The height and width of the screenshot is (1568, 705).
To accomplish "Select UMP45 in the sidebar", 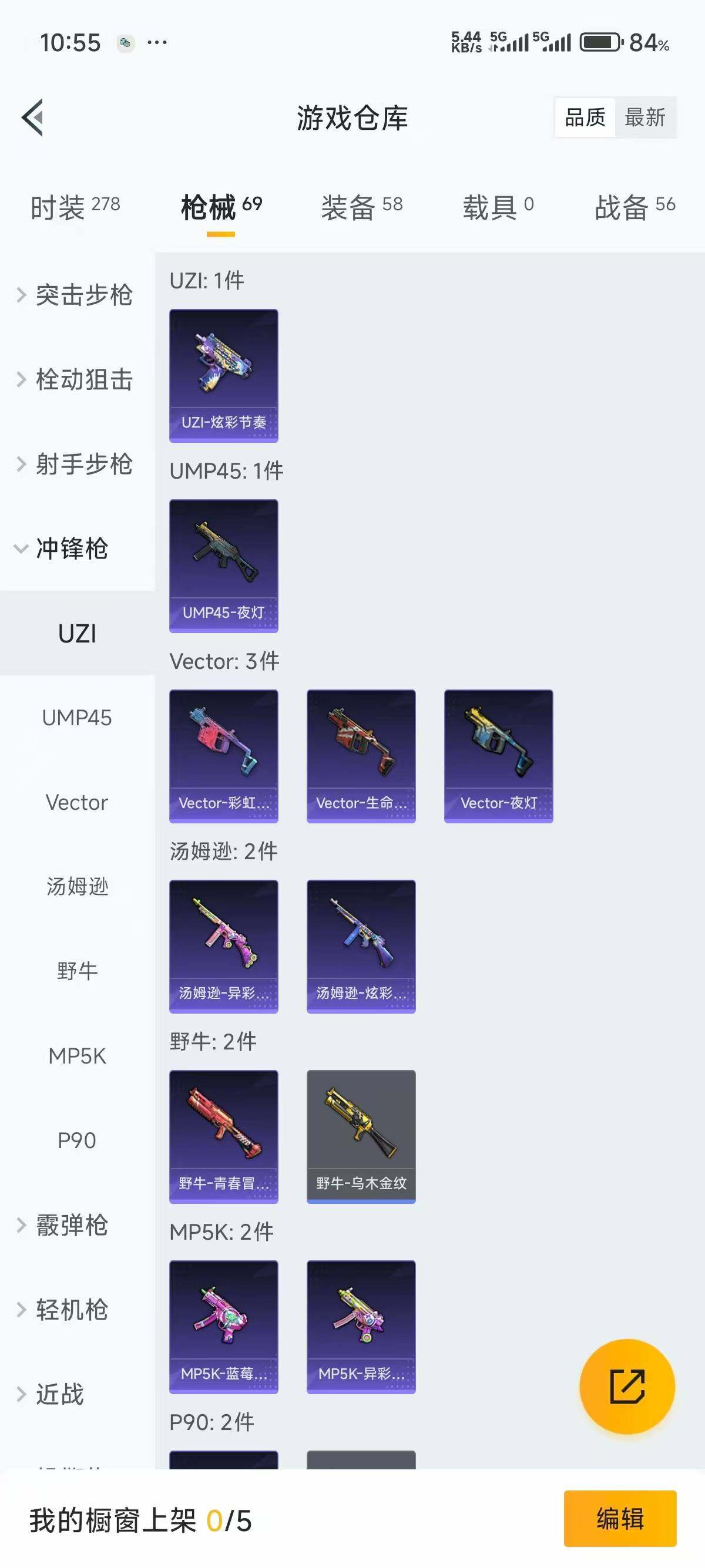I will coord(76,718).
